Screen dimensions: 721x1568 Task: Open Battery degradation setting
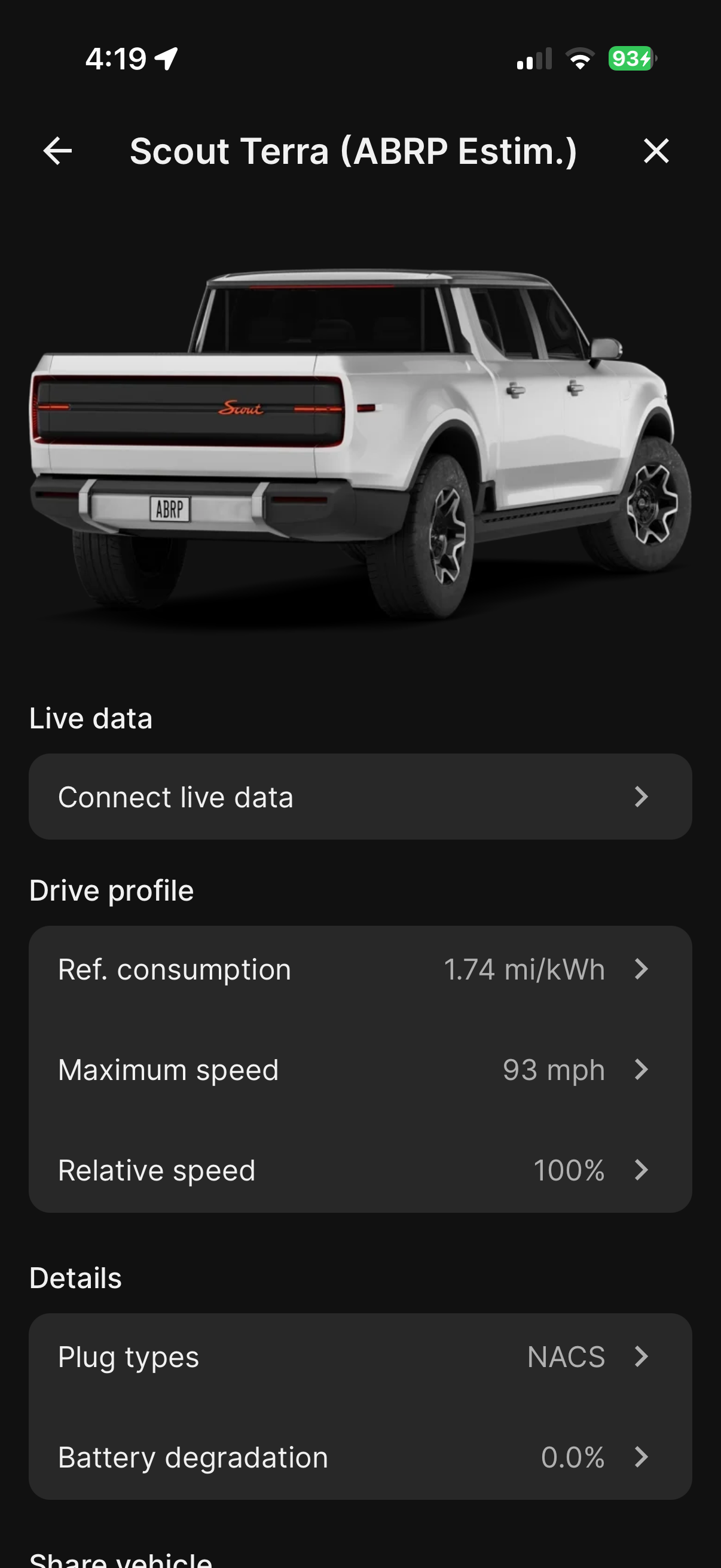pos(360,1457)
